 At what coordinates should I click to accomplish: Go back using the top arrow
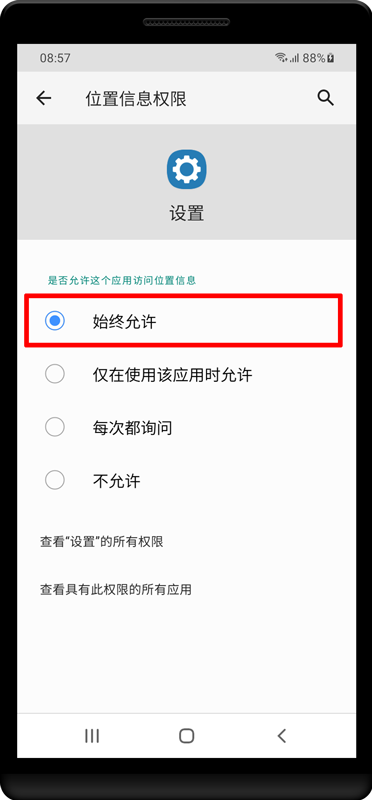point(44,98)
